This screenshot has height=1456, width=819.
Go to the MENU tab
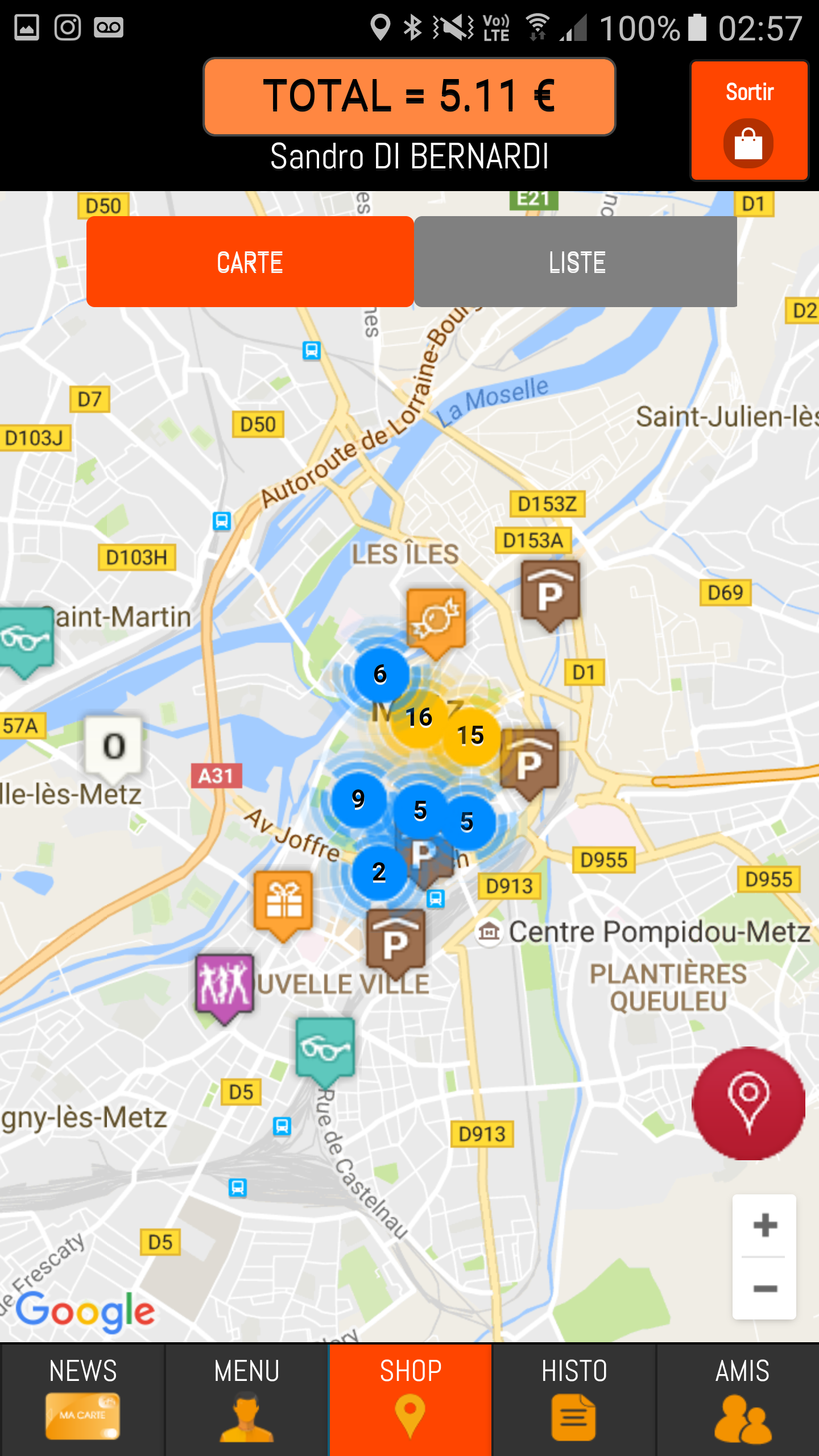247,1399
